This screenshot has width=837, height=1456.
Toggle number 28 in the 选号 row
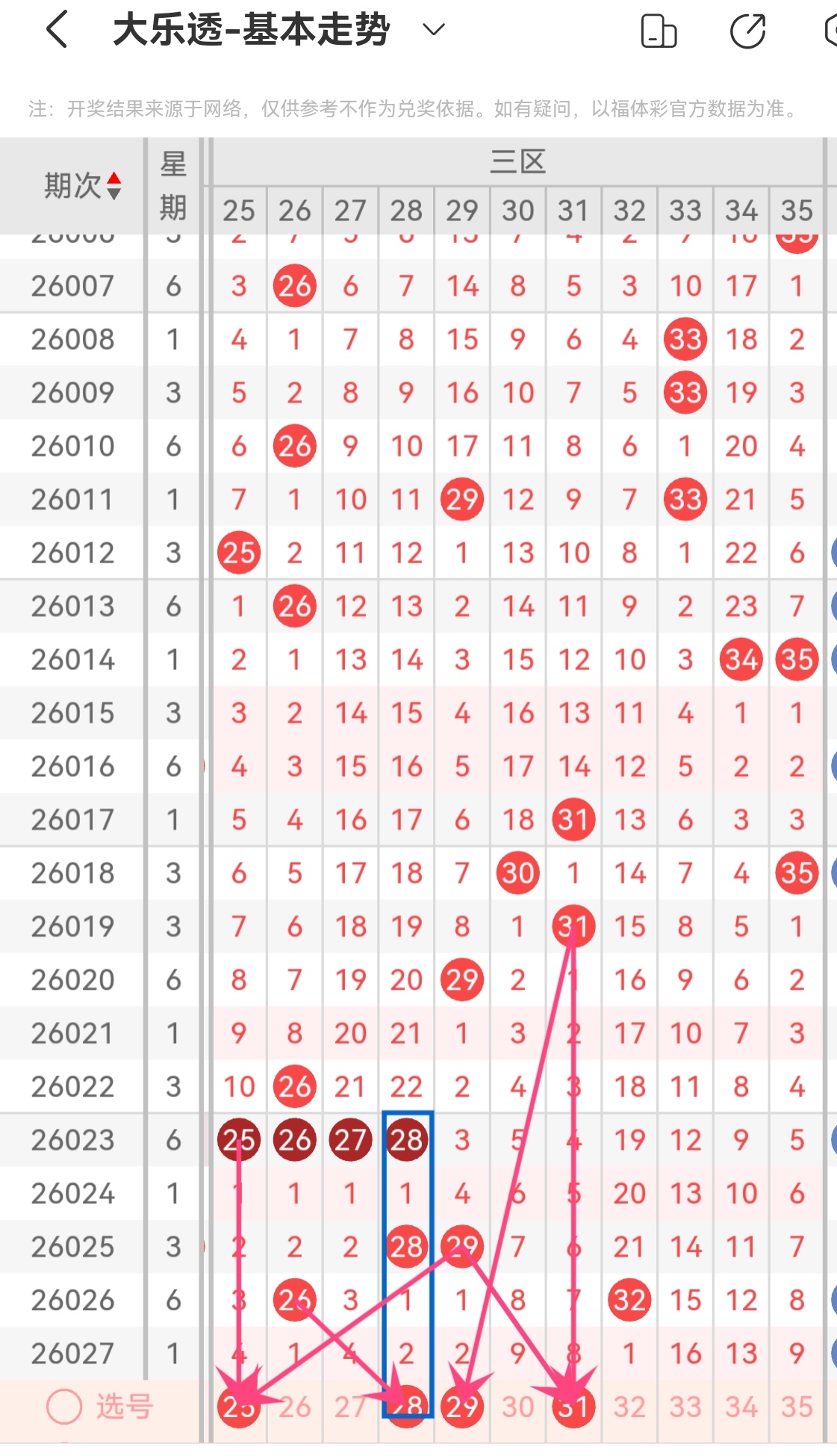(406, 1407)
